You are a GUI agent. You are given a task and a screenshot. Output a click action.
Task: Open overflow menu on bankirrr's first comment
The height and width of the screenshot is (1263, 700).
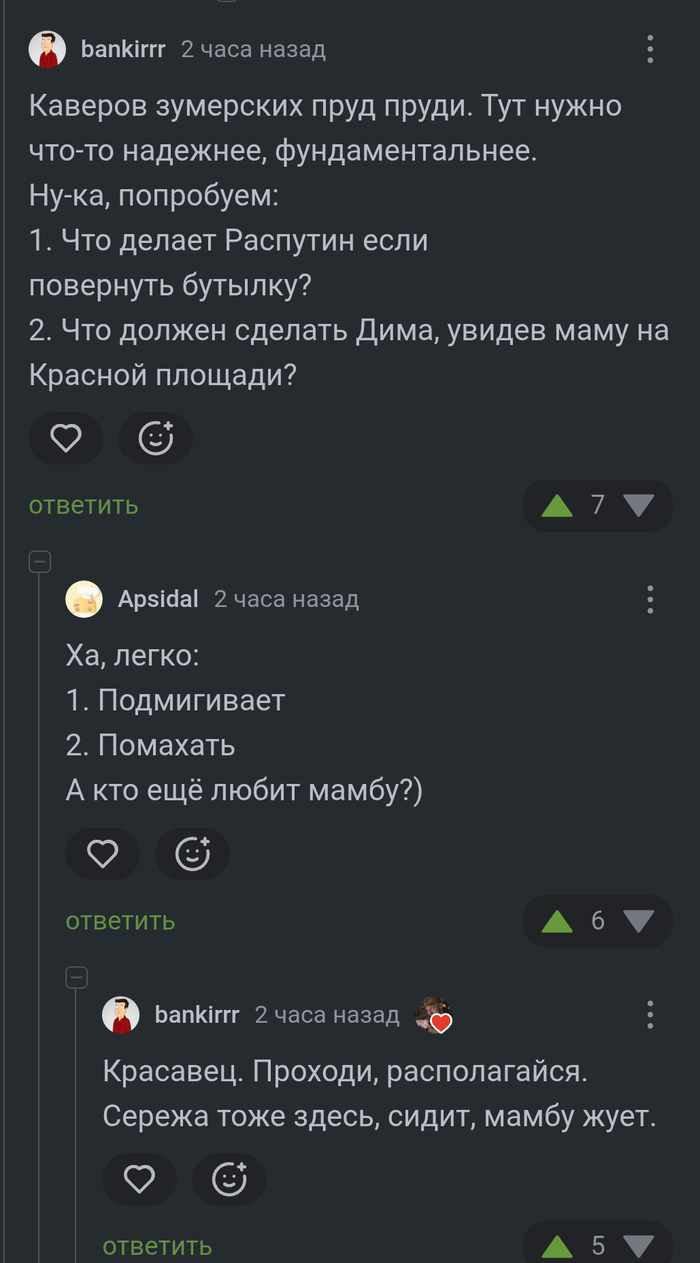tap(650, 49)
